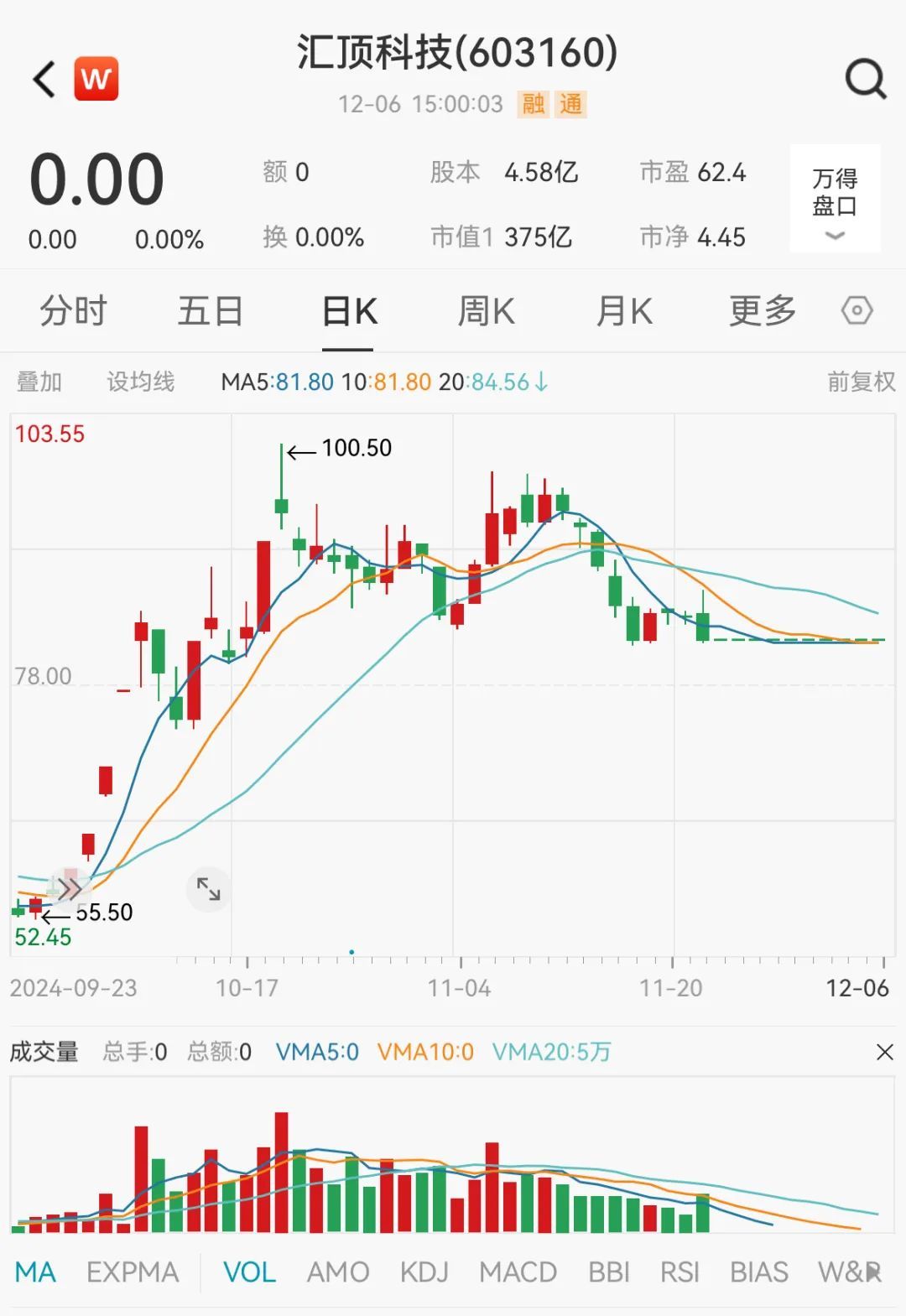Switch to the 分时 chart tab
Viewport: 906px width, 1316px height.
tap(74, 311)
